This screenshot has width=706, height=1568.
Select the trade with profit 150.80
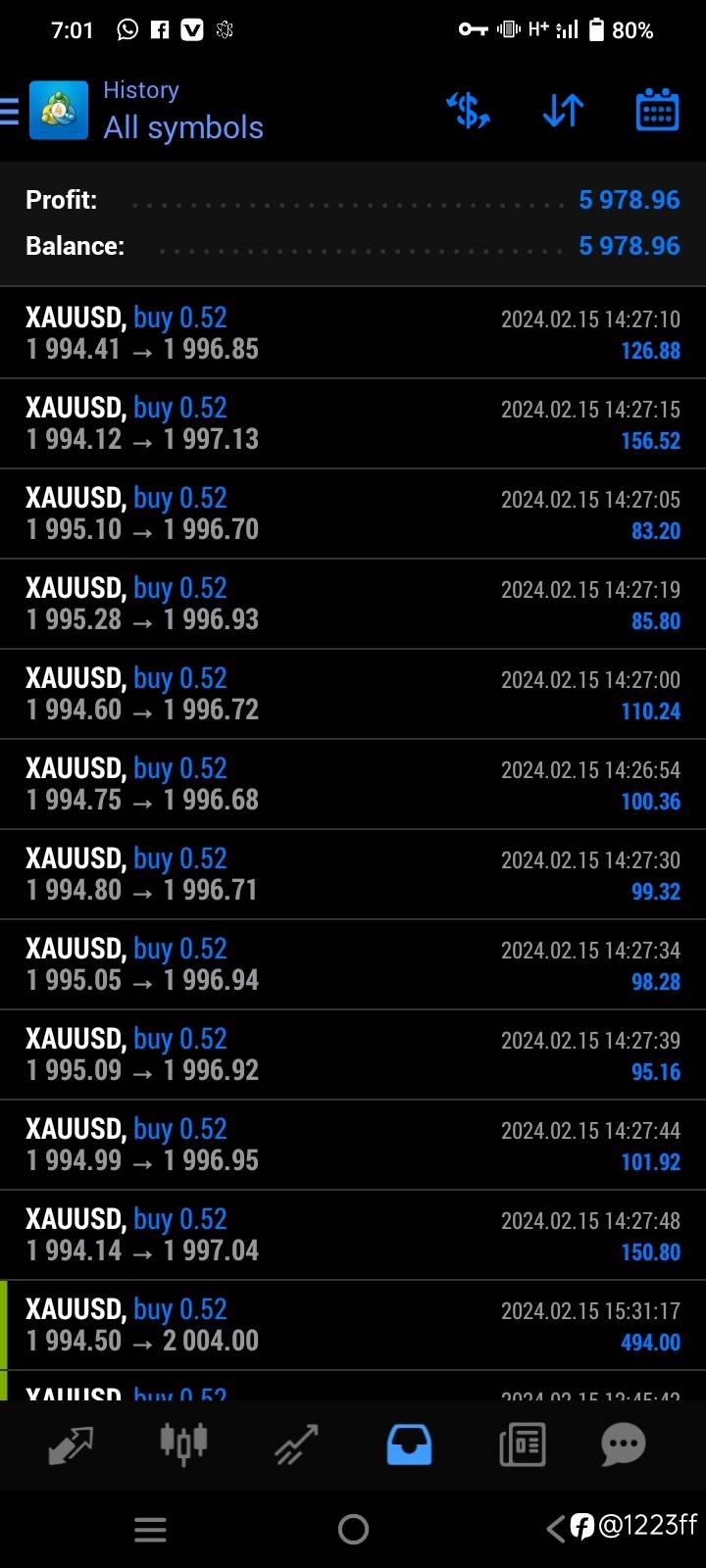pyautogui.click(x=353, y=1235)
